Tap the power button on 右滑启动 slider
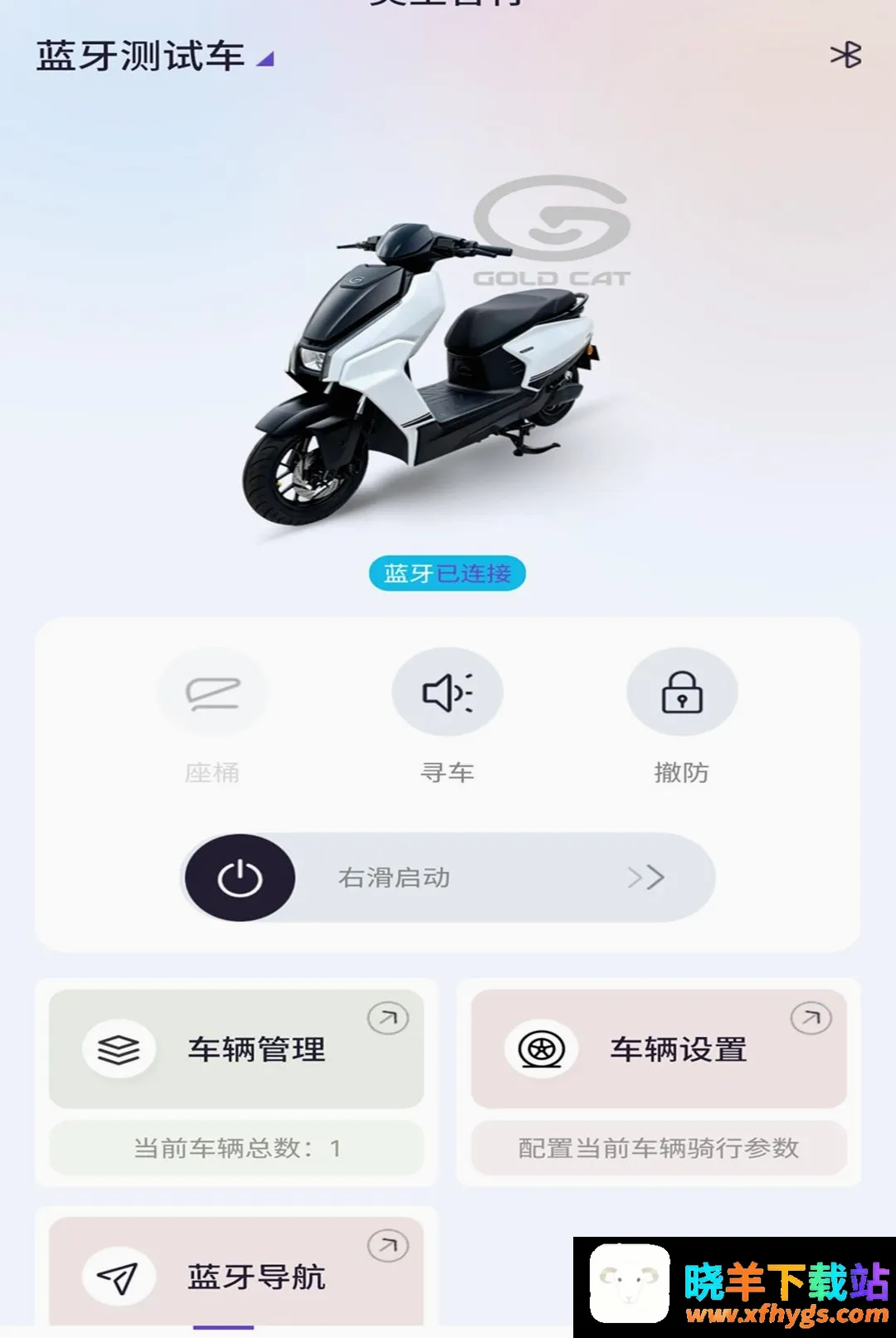The image size is (896, 1338). click(240, 878)
